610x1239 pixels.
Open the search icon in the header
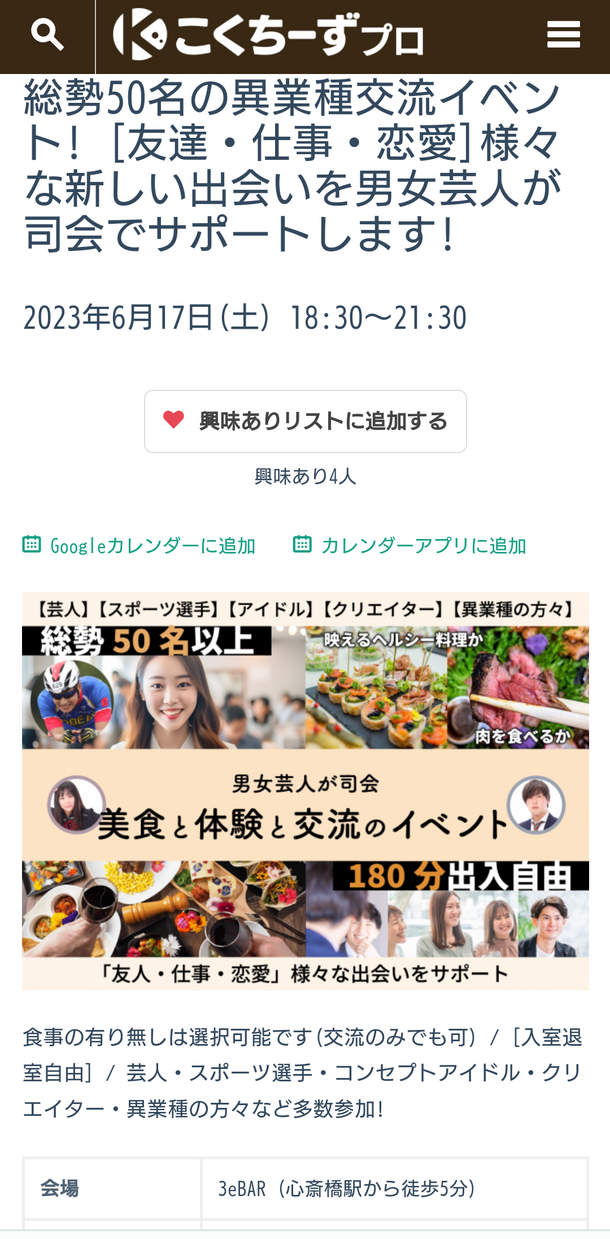47,36
